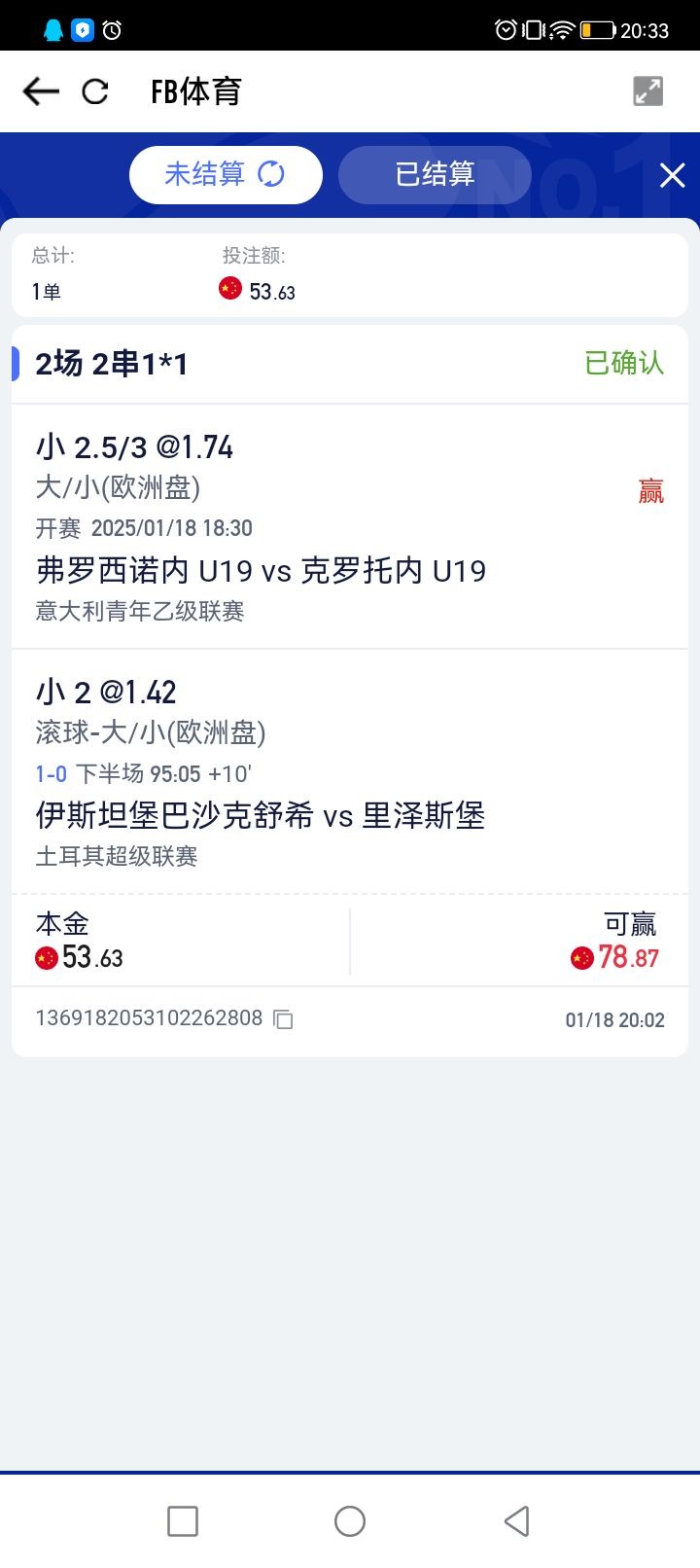Screen dimensions: 700x1568
Task: Go back using the top-left arrow
Action: click(x=41, y=91)
